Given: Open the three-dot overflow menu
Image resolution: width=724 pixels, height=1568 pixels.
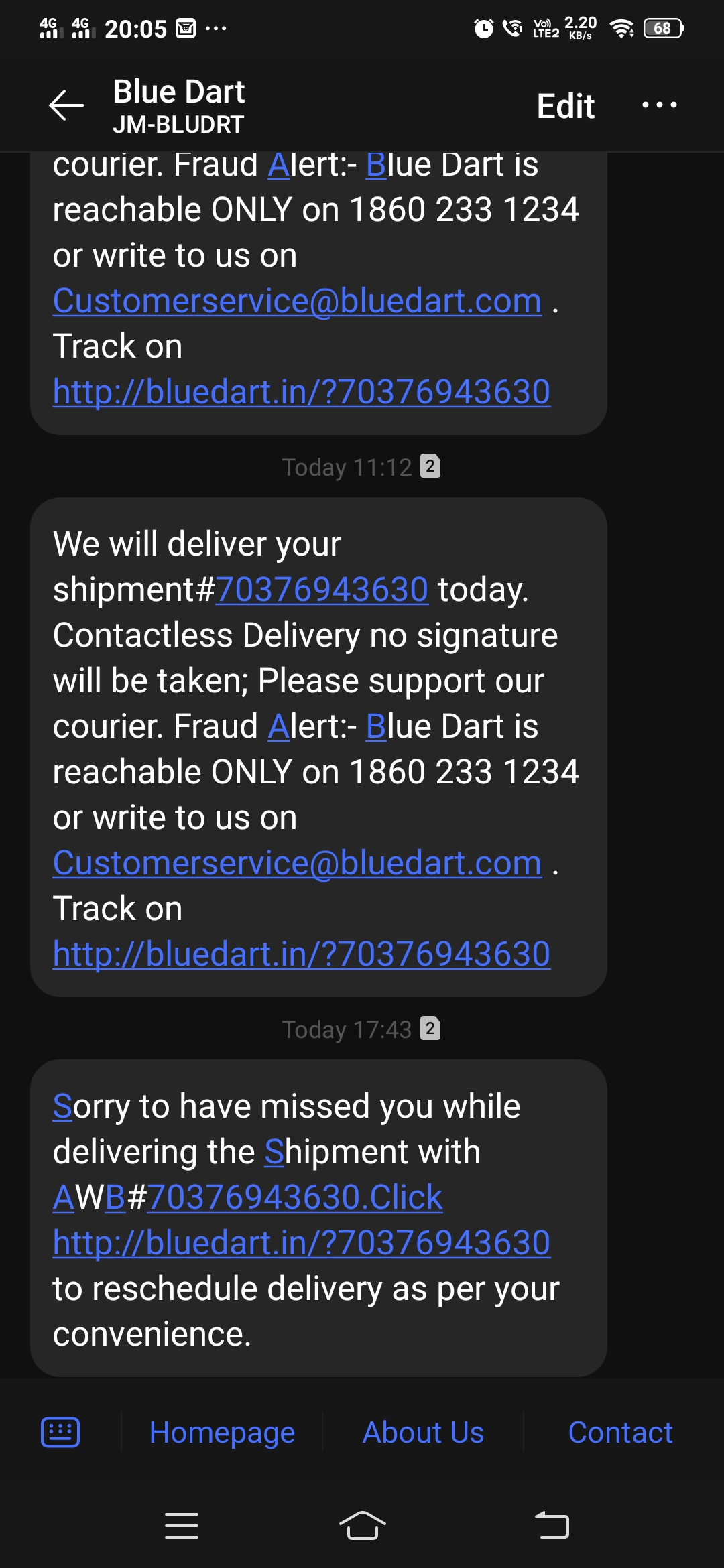Looking at the screenshot, I should tap(659, 105).
